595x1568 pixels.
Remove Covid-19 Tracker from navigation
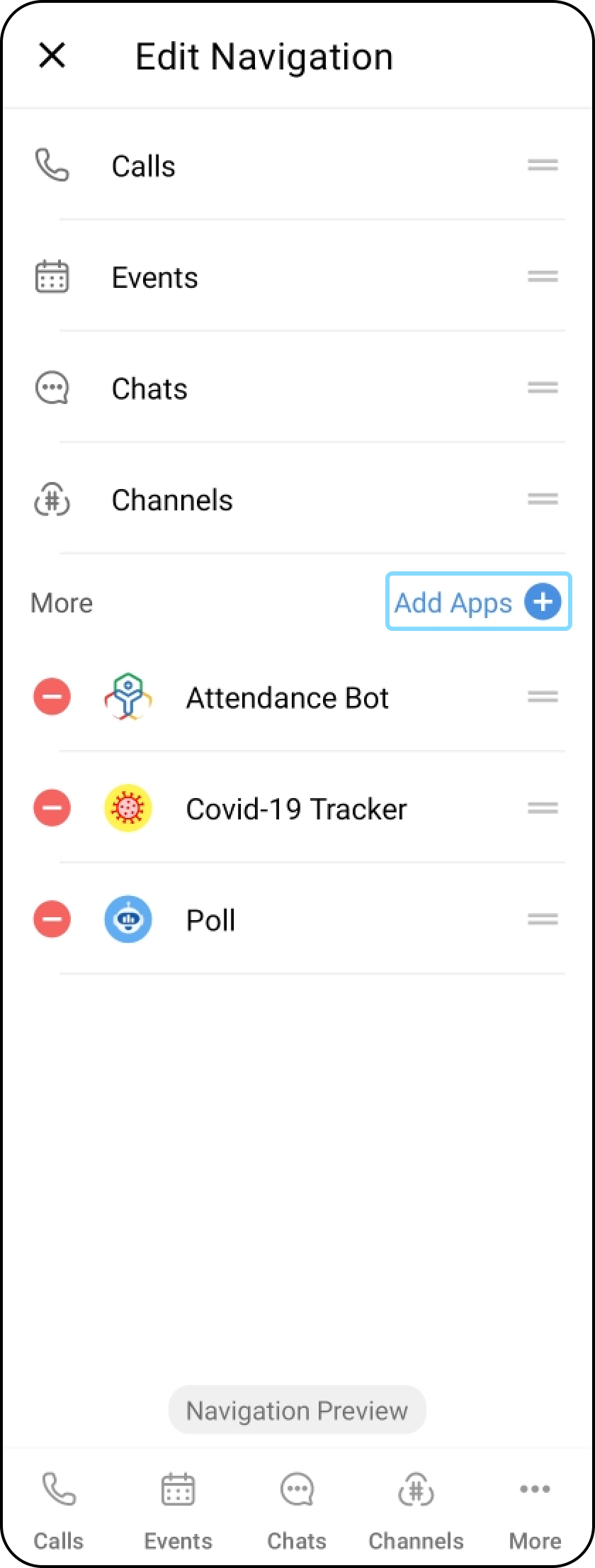52,808
